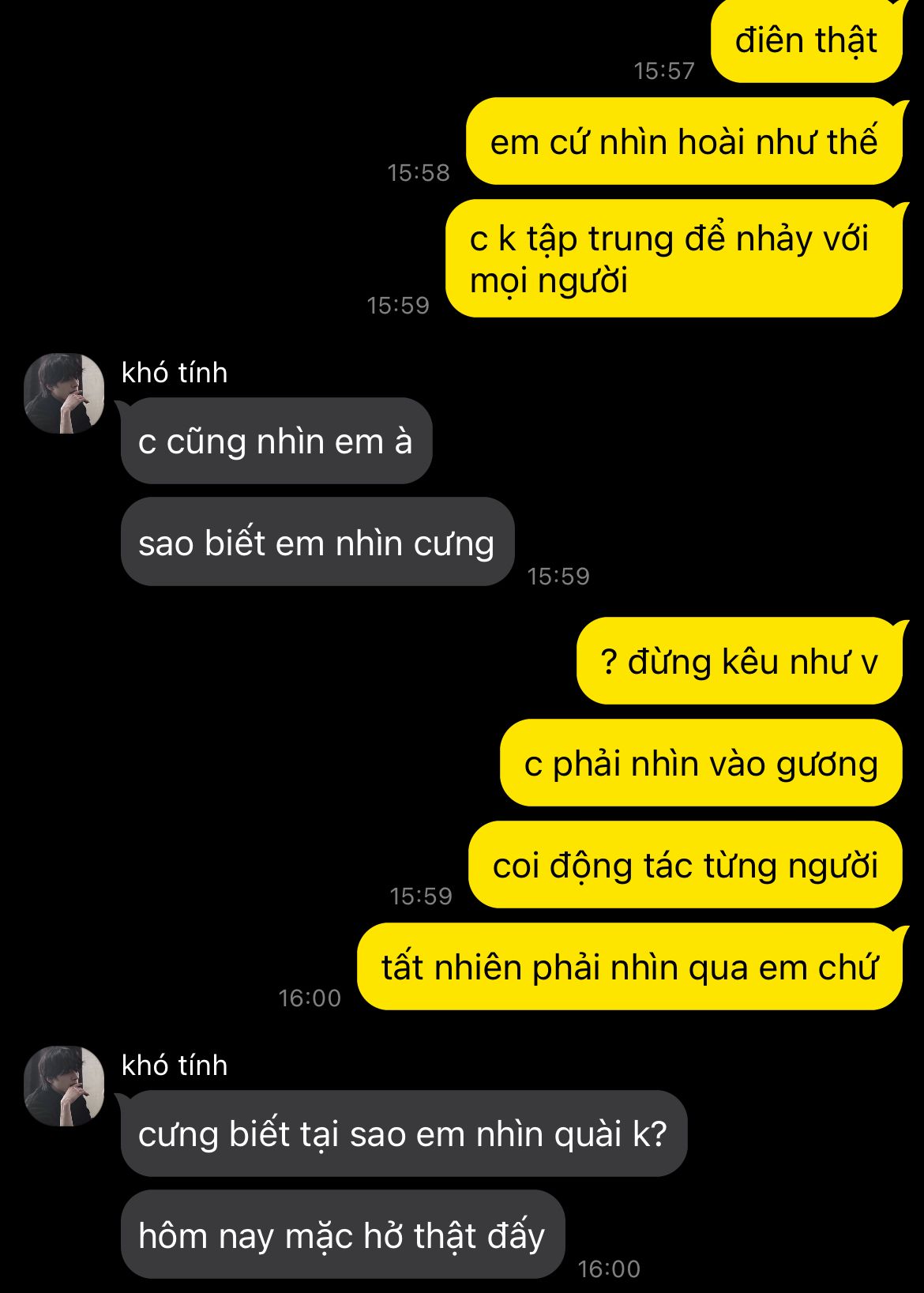The width and height of the screenshot is (924, 1293).
Task: Open khó tính's avatar beside 'c cũng nhìn em à'
Action: click(64, 393)
